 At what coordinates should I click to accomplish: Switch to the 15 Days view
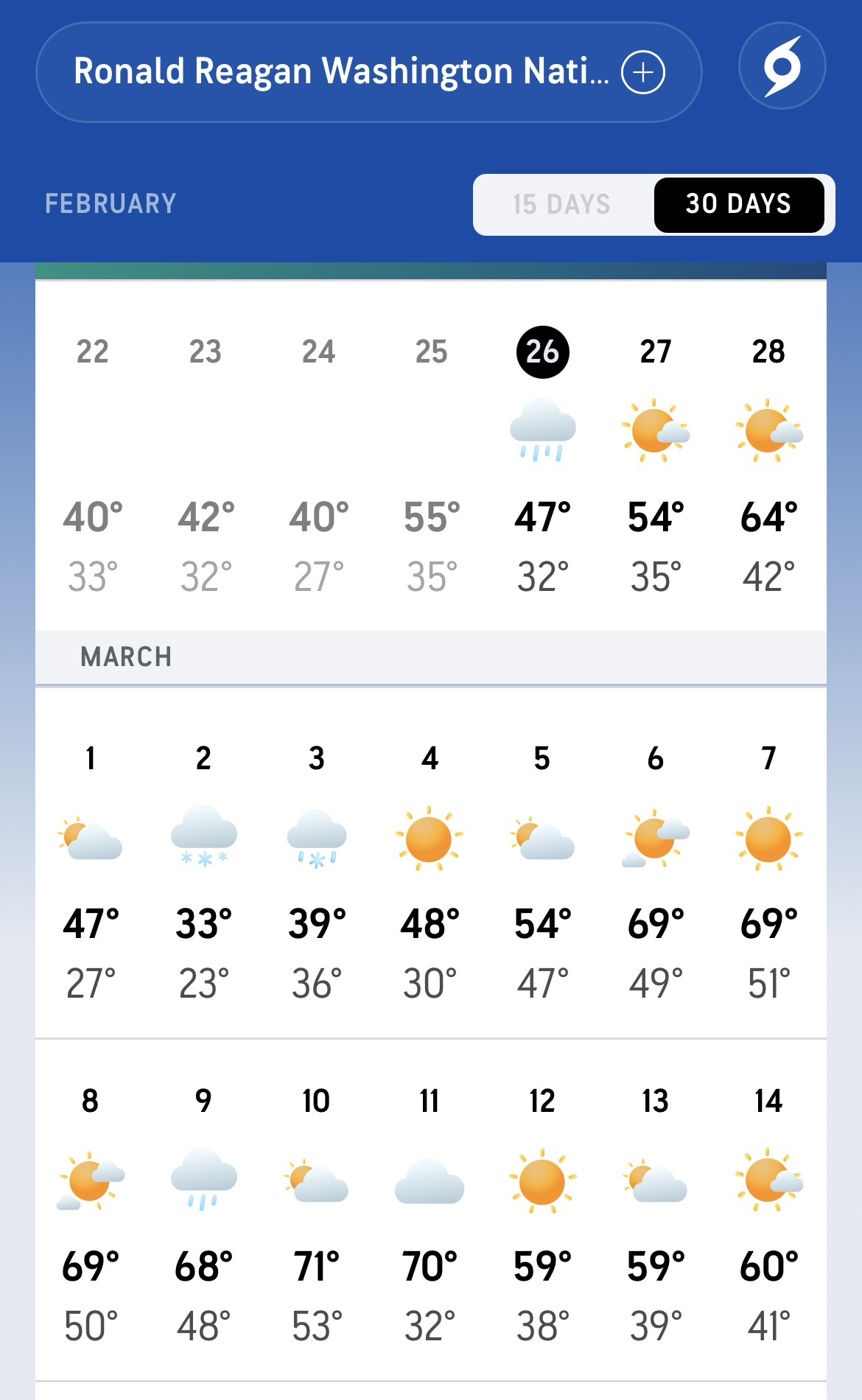562,204
